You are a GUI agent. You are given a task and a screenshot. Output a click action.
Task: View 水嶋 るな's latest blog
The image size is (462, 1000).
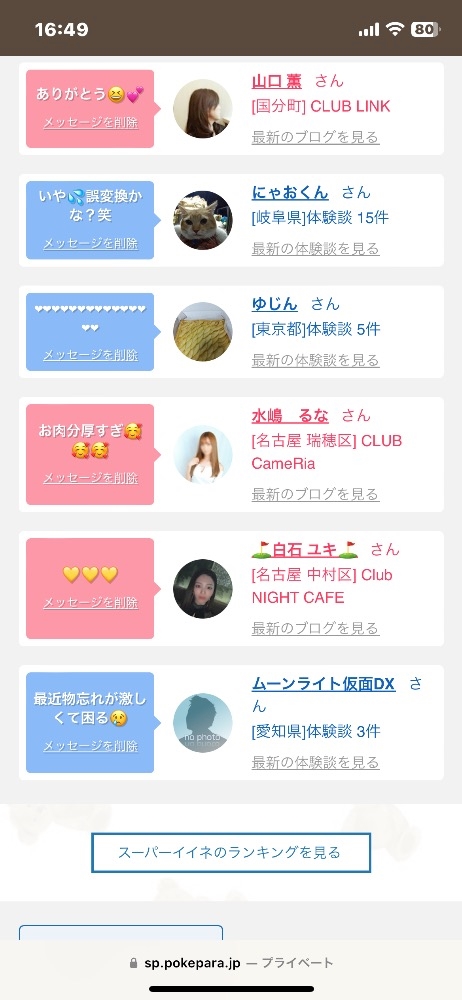(x=315, y=494)
